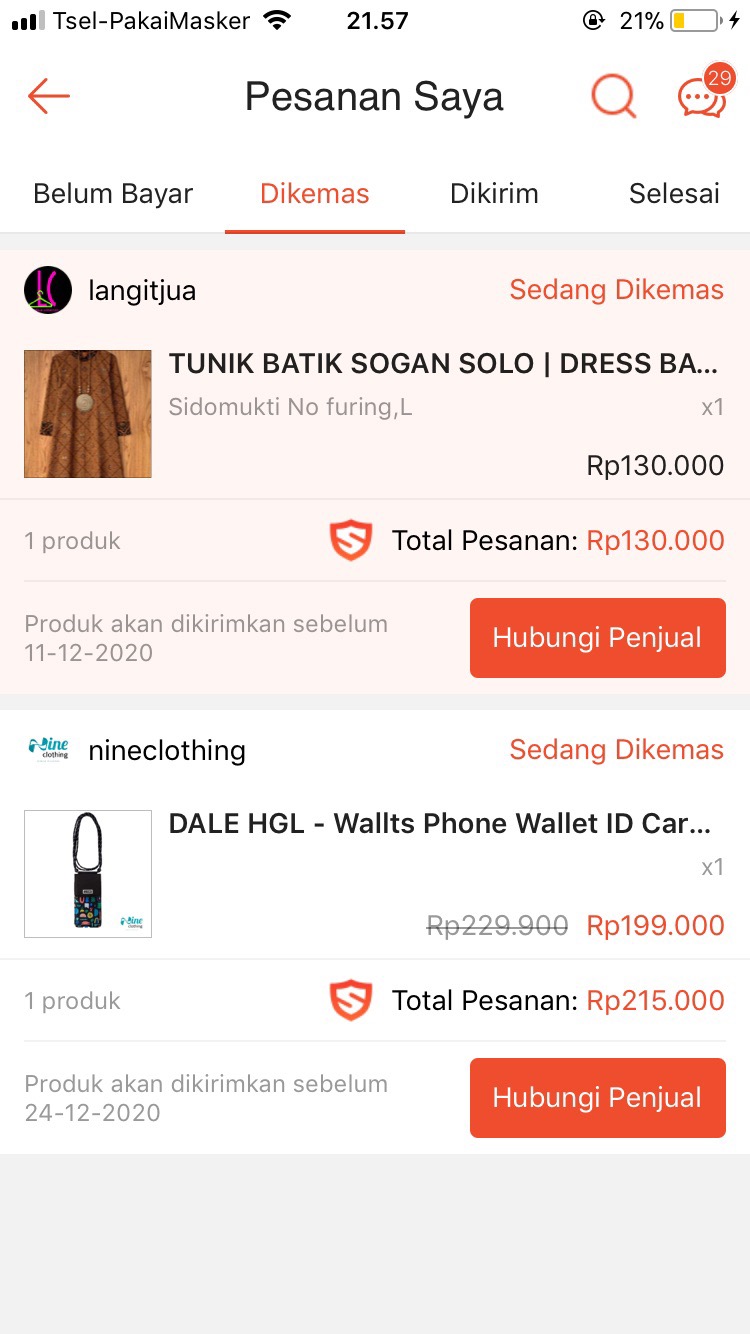
Task: Tap the battery indicator showing 21%
Action: coord(676,18)
